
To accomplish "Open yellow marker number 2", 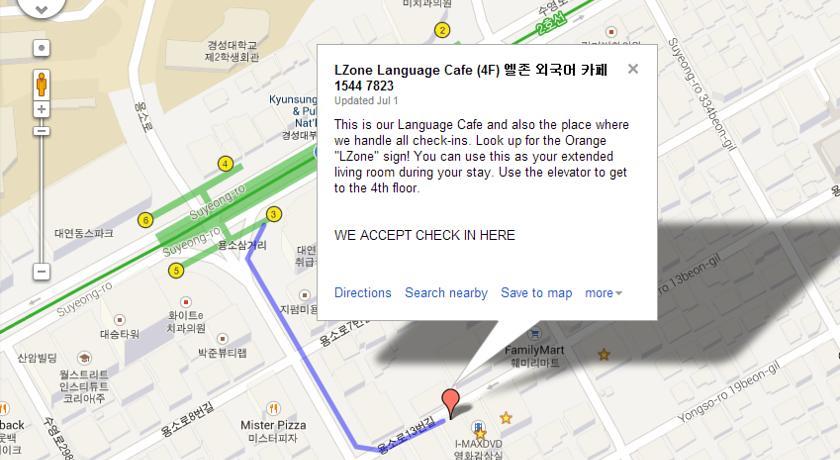I will pos(442,30).
